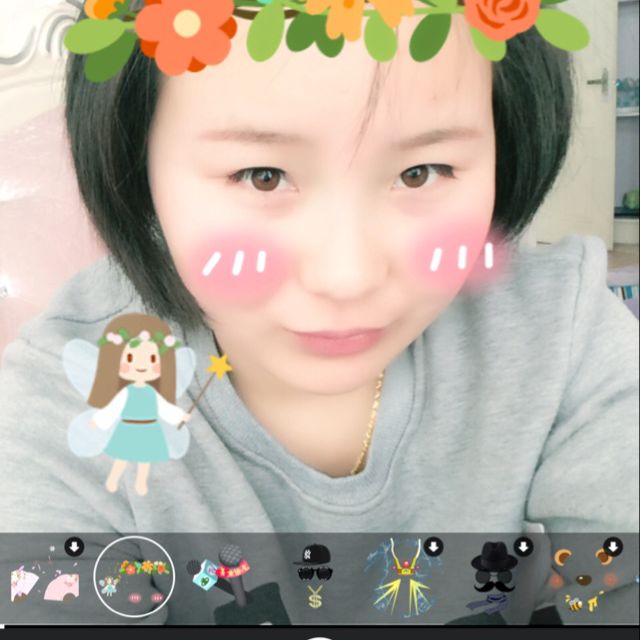
Task: Pick the black hat and mustache sticker
Action: coord(492,577)
